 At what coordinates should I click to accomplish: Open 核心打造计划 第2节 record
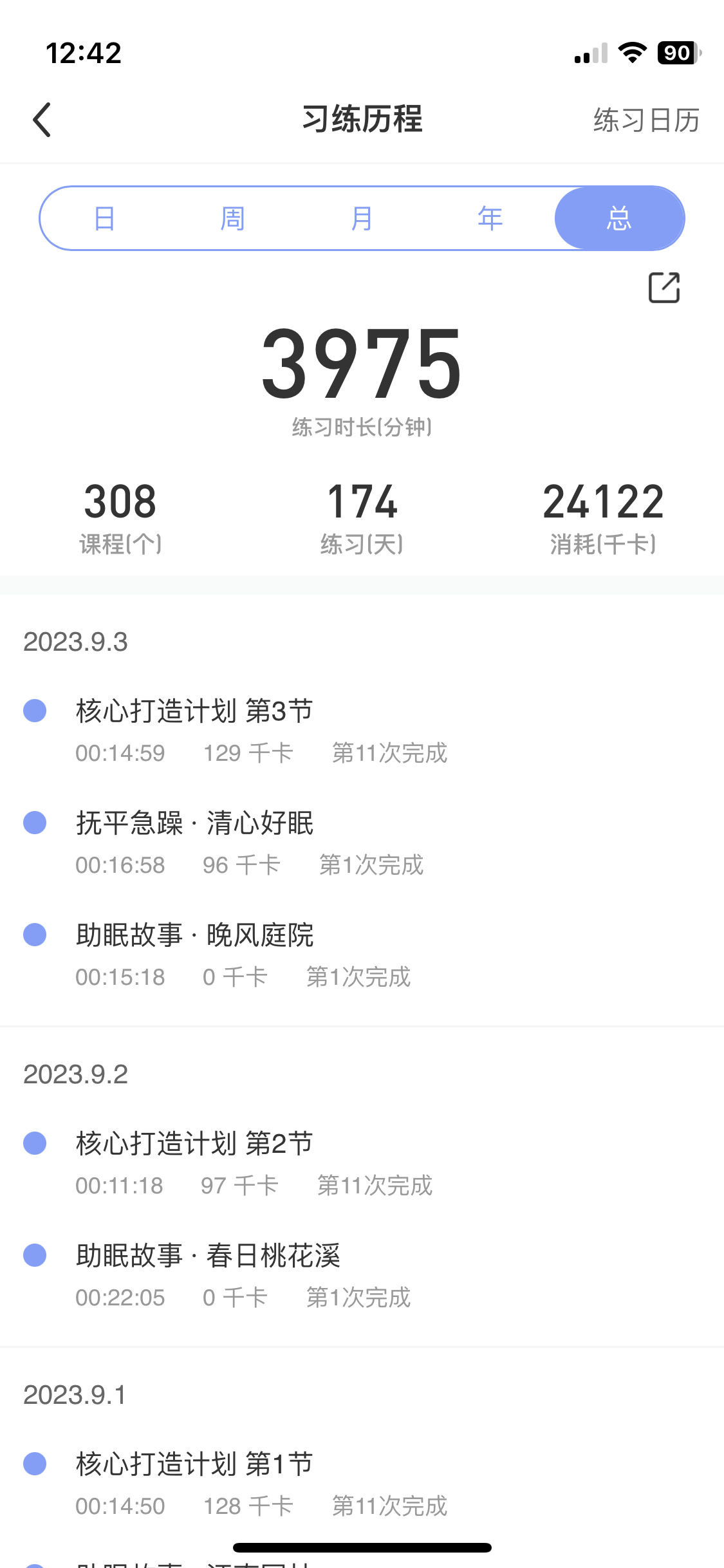(x=362, y=1164)
